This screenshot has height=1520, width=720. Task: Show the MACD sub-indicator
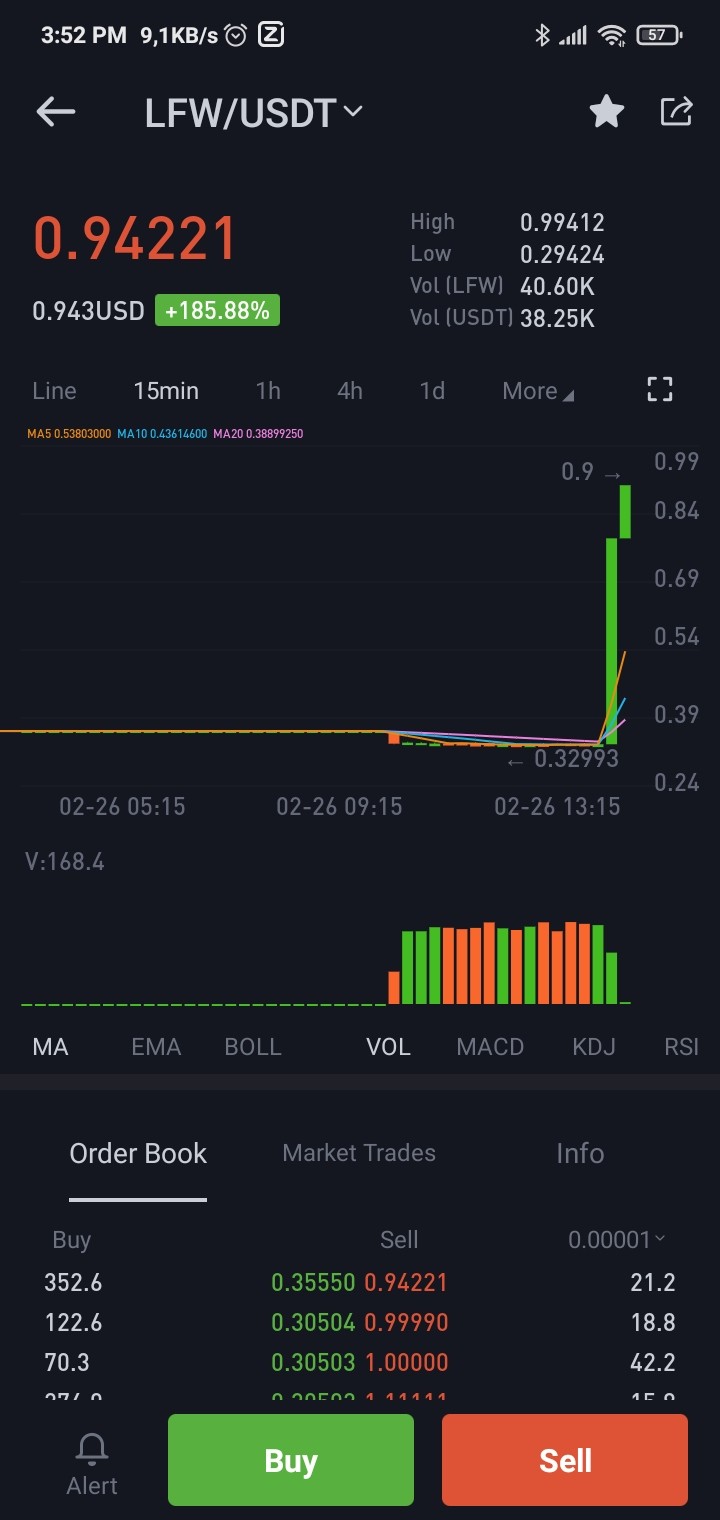[x=490, y=1047]
